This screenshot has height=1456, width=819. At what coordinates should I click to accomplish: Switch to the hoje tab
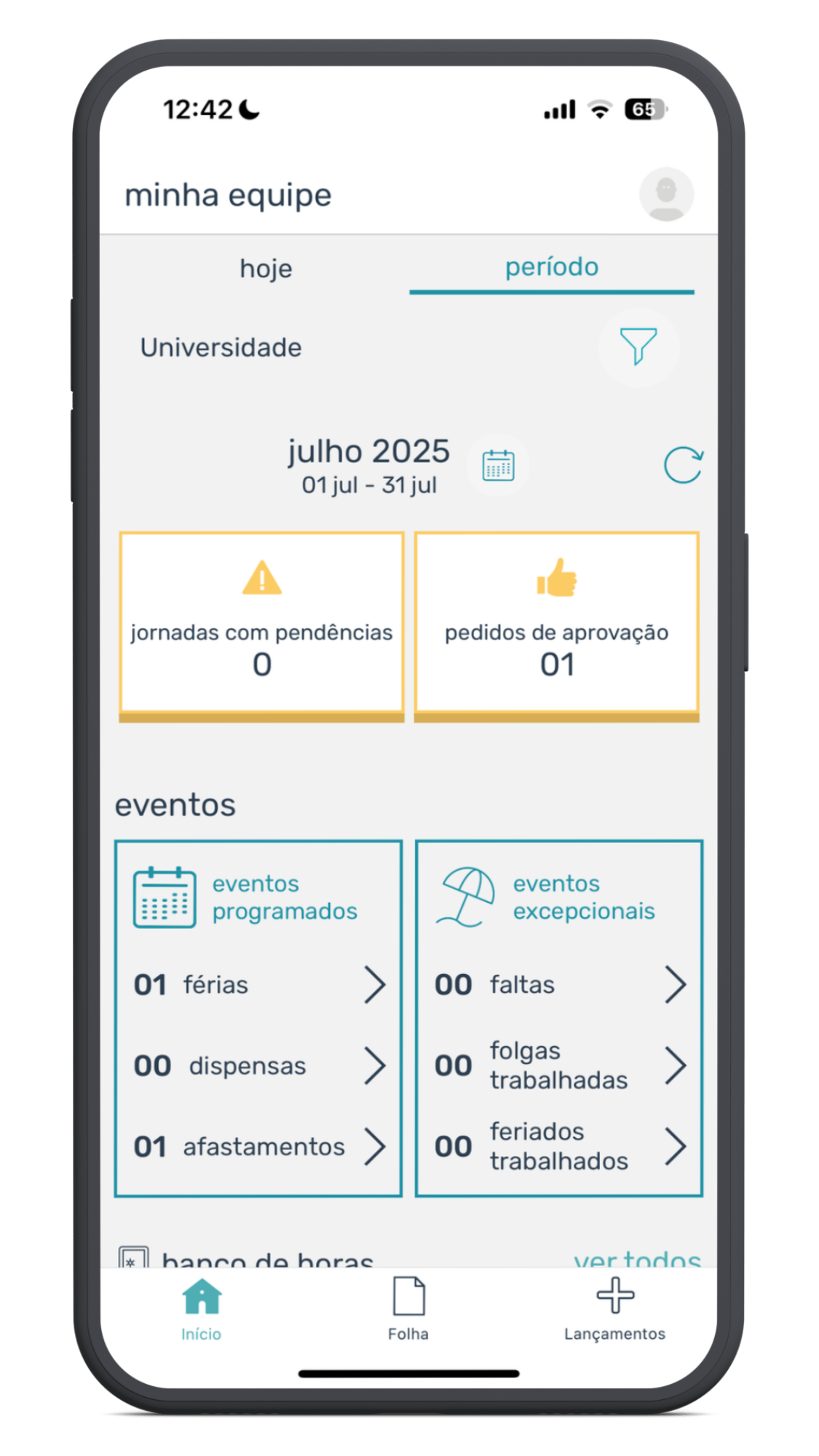coord(266,269)
